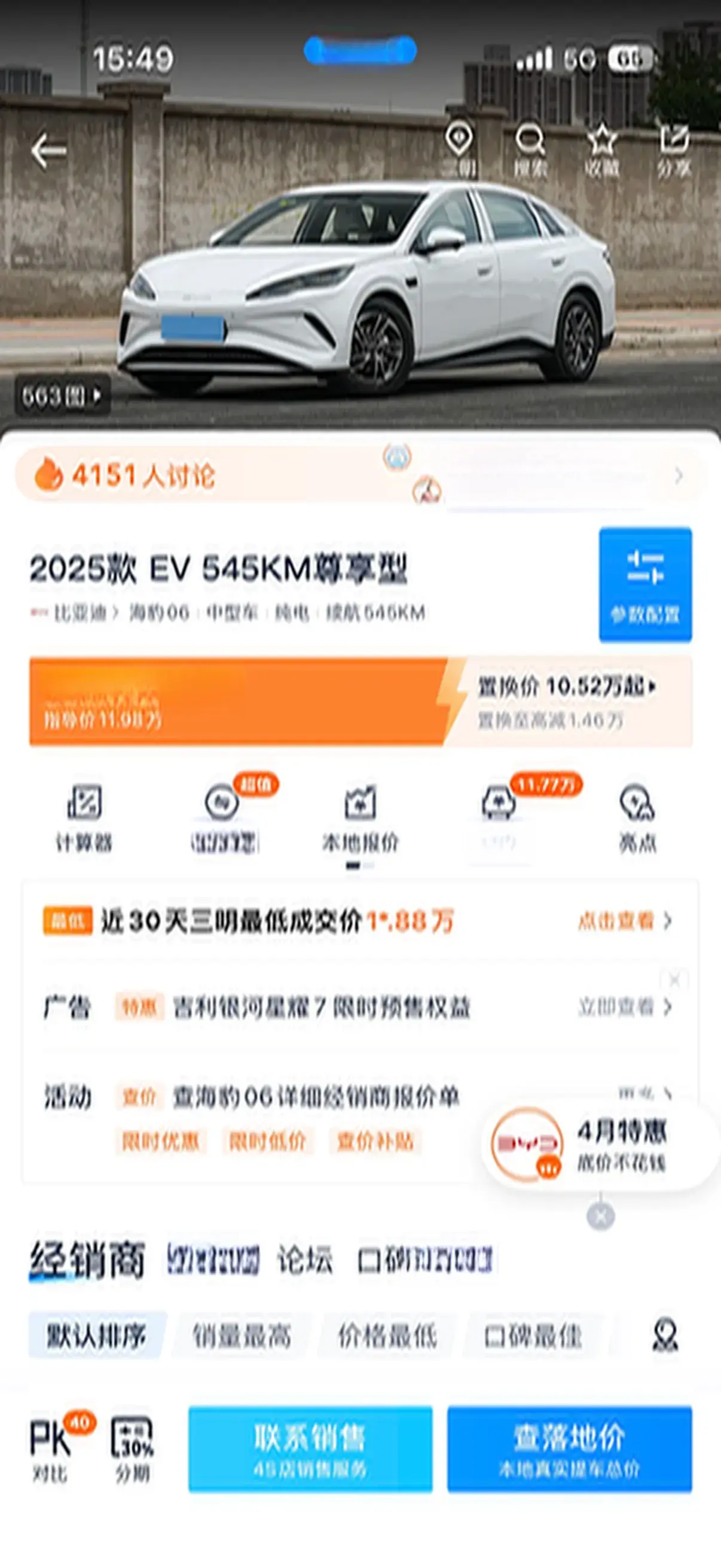
Task: Dismiss the 4月特惠 floating promo
Action: pyautogui.click(x=600, y=1216)
